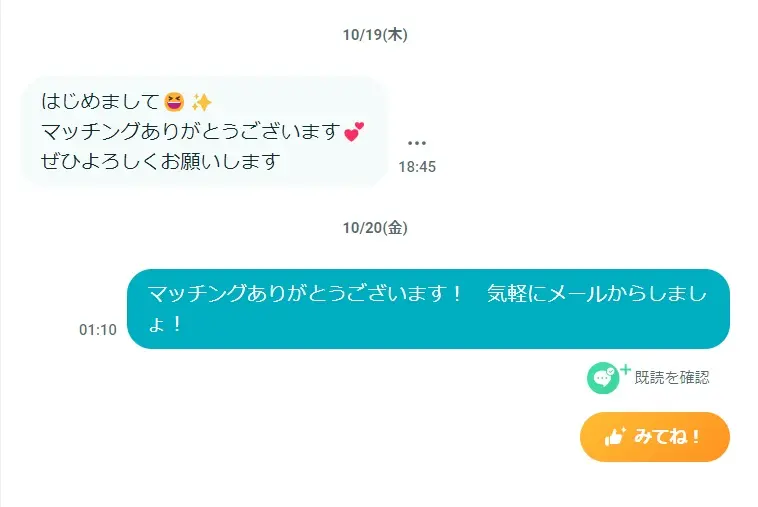The image size is (758, 507).
Task: Tap 既読を確認 to check read status
Action: coord(650,377)
